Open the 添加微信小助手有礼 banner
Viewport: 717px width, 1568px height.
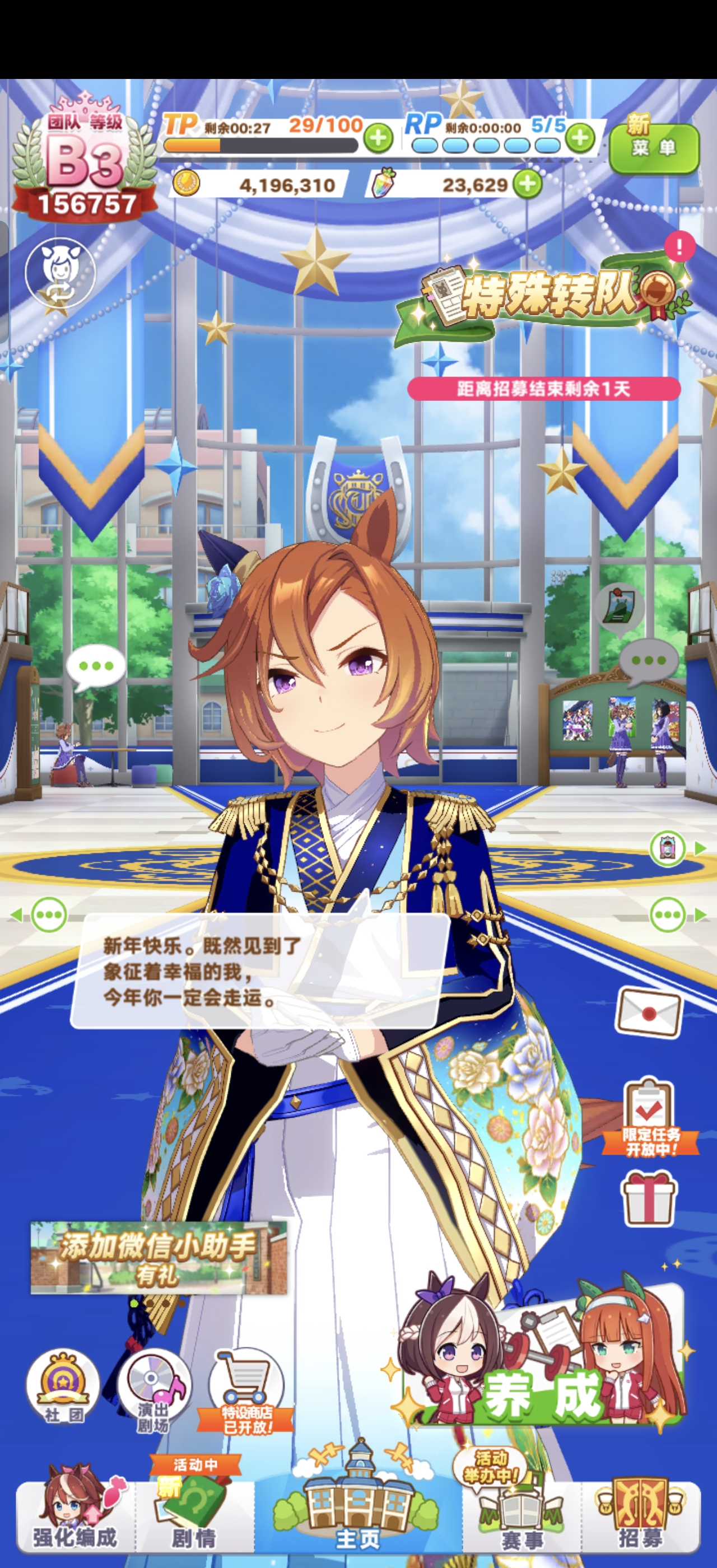[x=159, y=1257]
